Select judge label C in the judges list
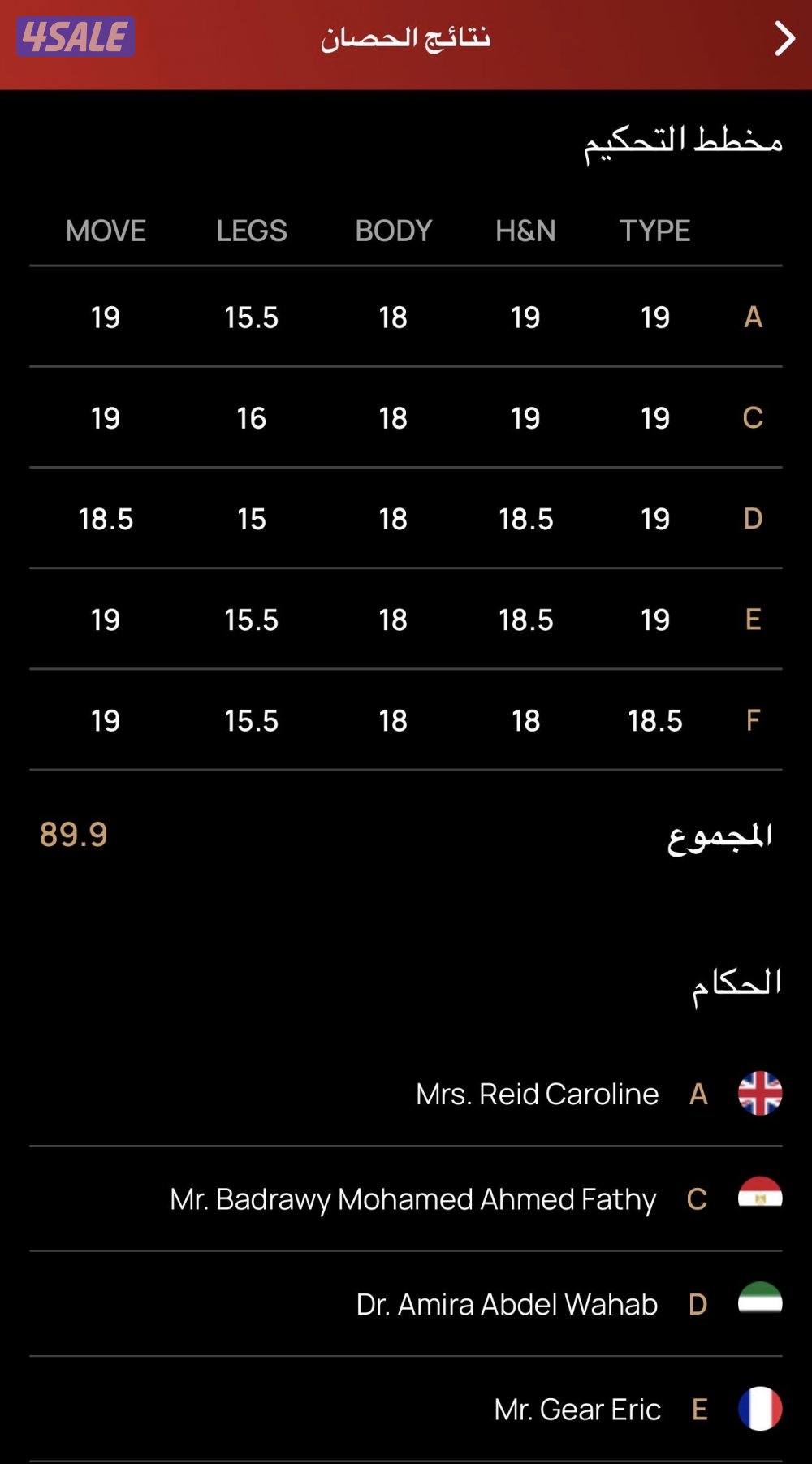812x1464 pixels. pyautogui.click(x=699, y=1198)
